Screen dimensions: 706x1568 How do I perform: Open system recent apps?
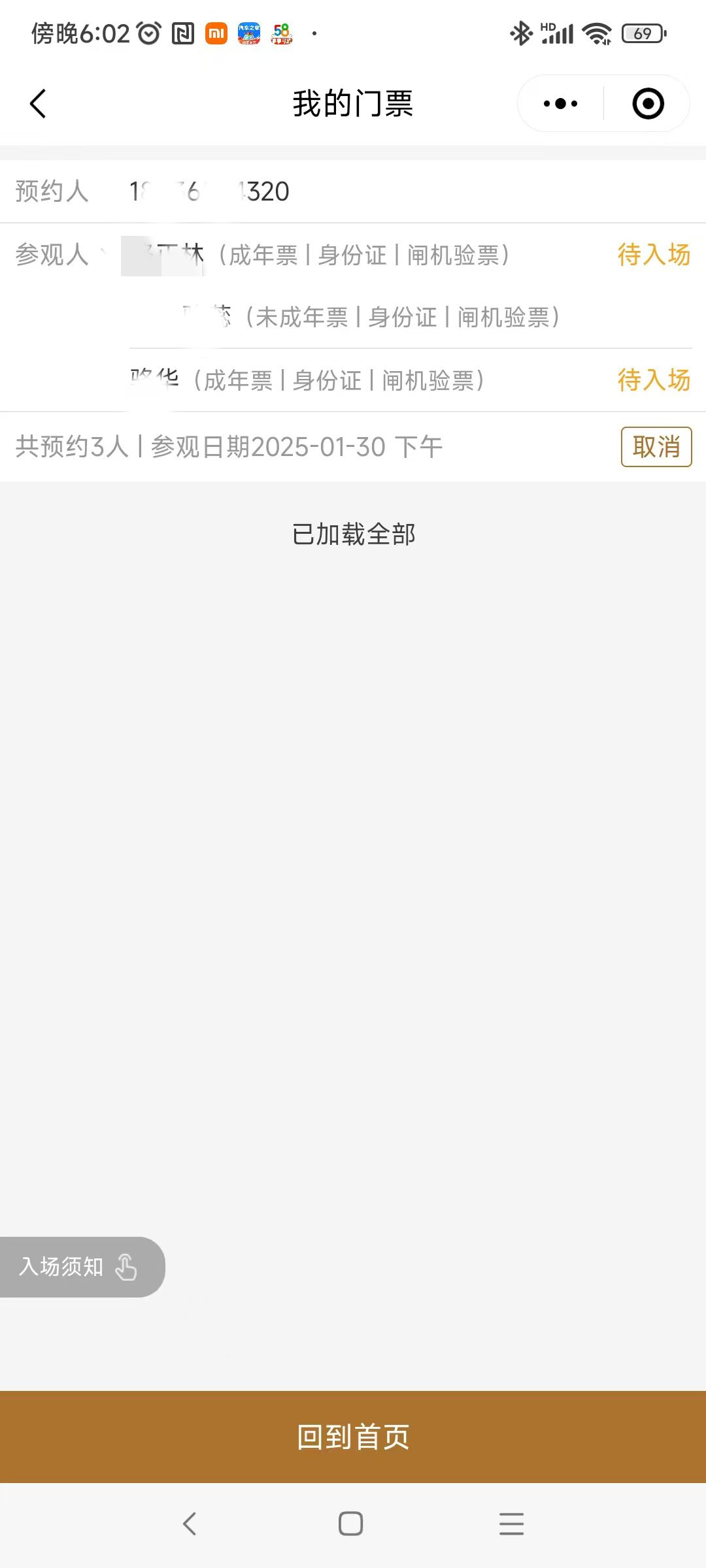tap(511, 1524)
